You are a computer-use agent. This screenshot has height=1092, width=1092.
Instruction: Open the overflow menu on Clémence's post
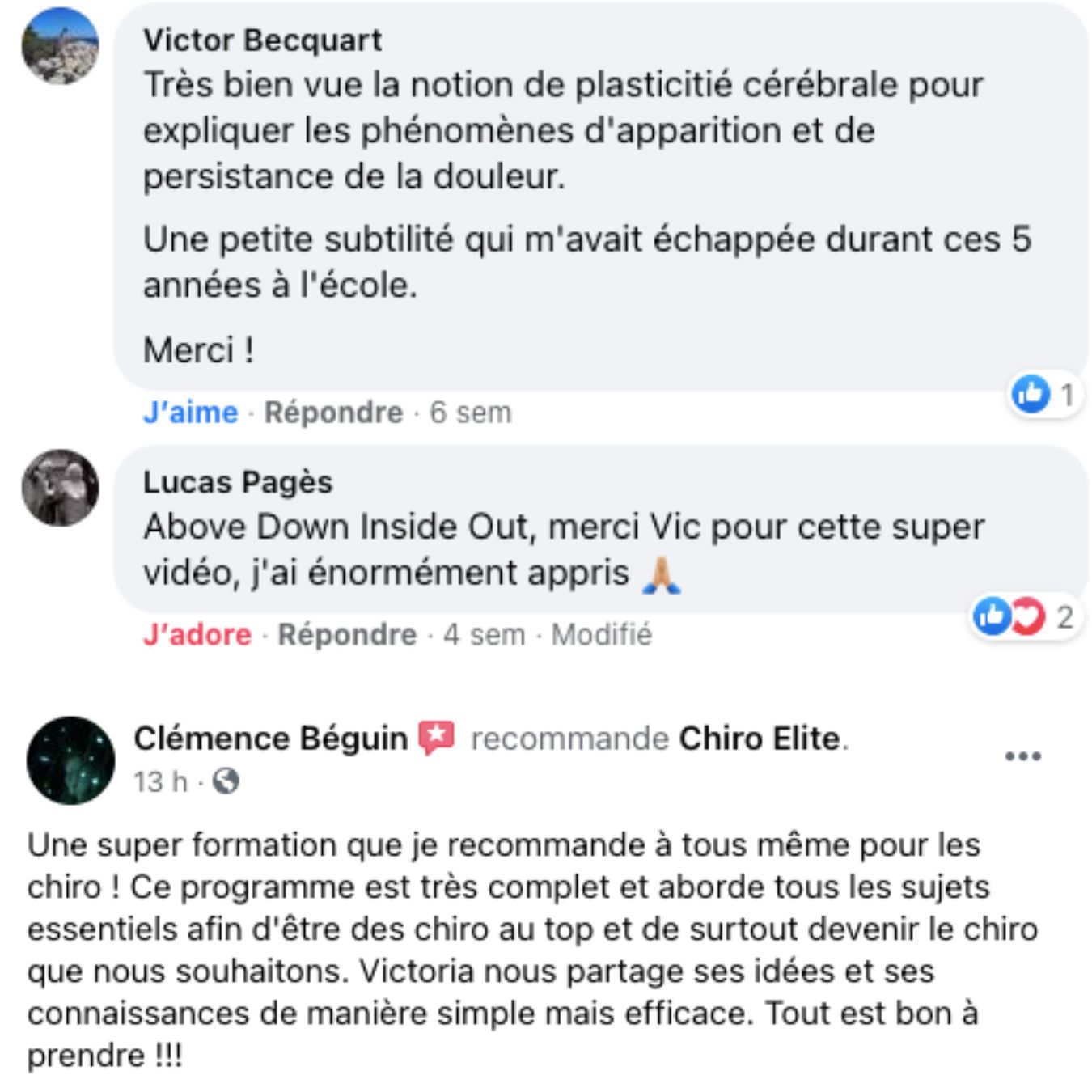[x=1022, y=756]
